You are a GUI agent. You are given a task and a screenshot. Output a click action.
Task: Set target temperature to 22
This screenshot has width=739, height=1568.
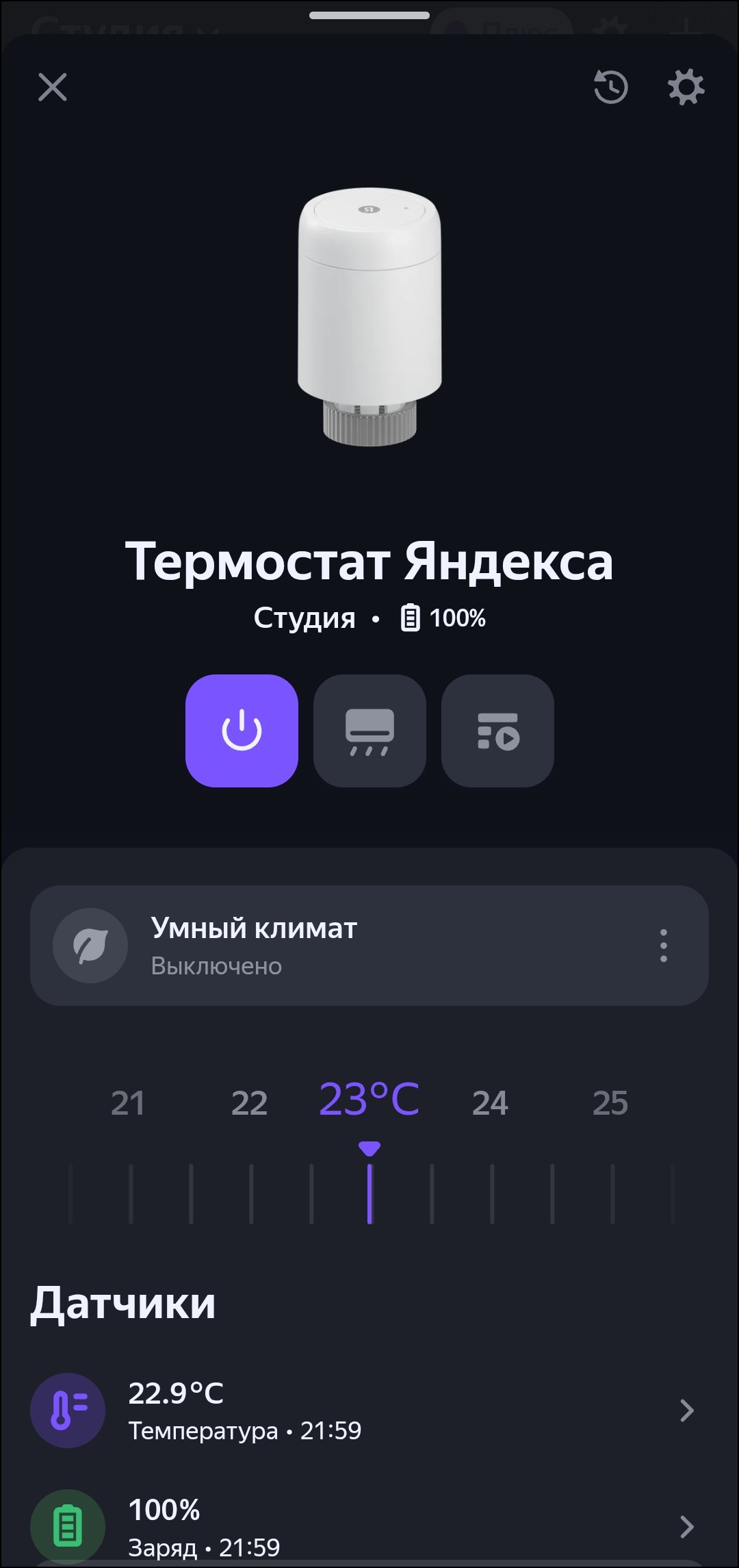click(x=249, y=1104)
